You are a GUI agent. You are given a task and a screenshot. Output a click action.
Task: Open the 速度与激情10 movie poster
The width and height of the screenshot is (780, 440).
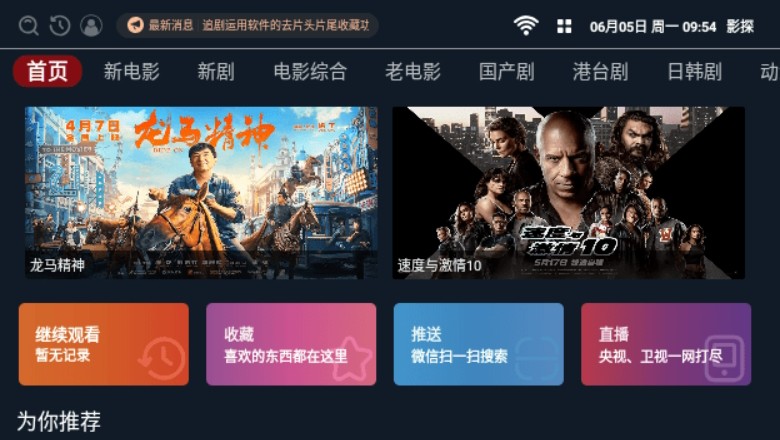pyautogui.click(x=568, y=192)
